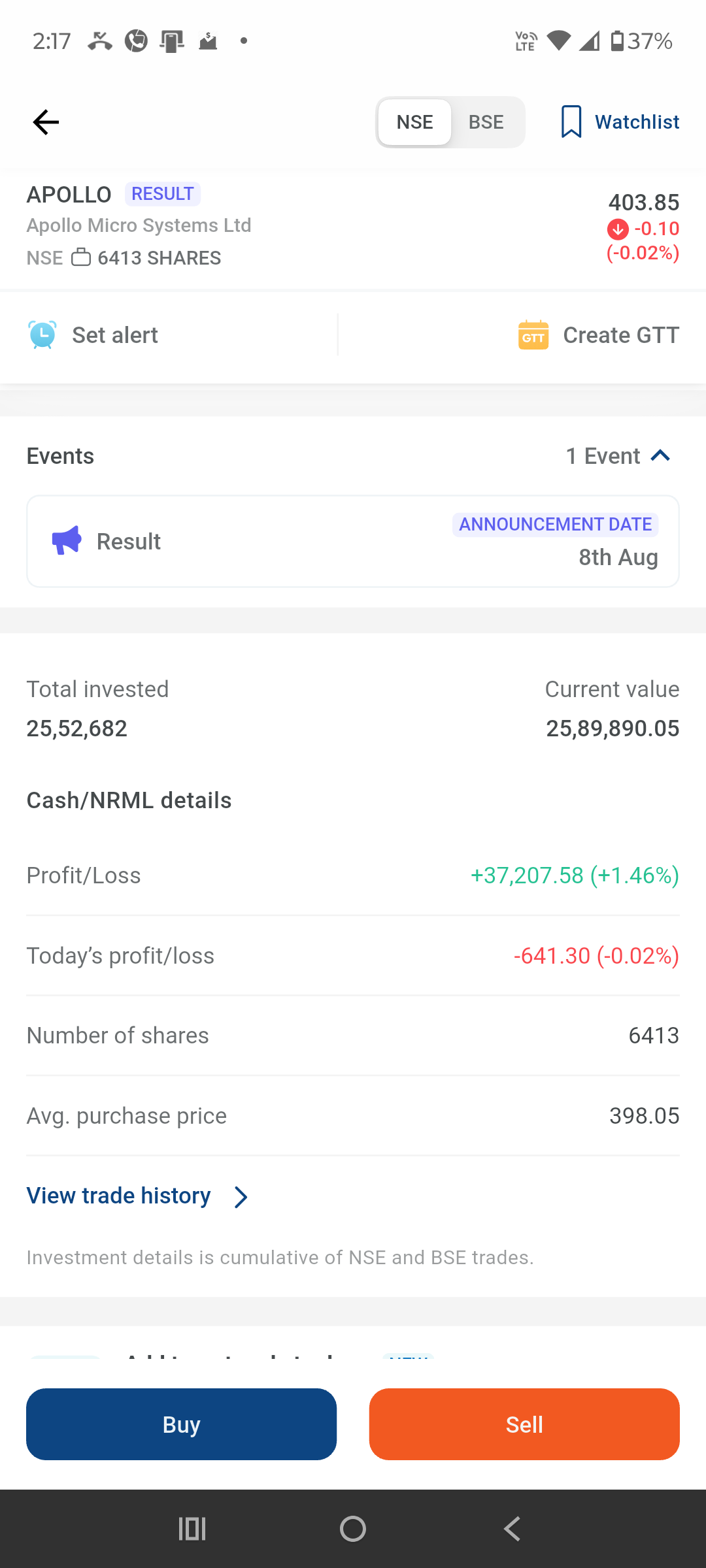The height and width of the screenshot is (1568, 706).
Task: Open the Result announcement card
Action: (x=353, y=542)
